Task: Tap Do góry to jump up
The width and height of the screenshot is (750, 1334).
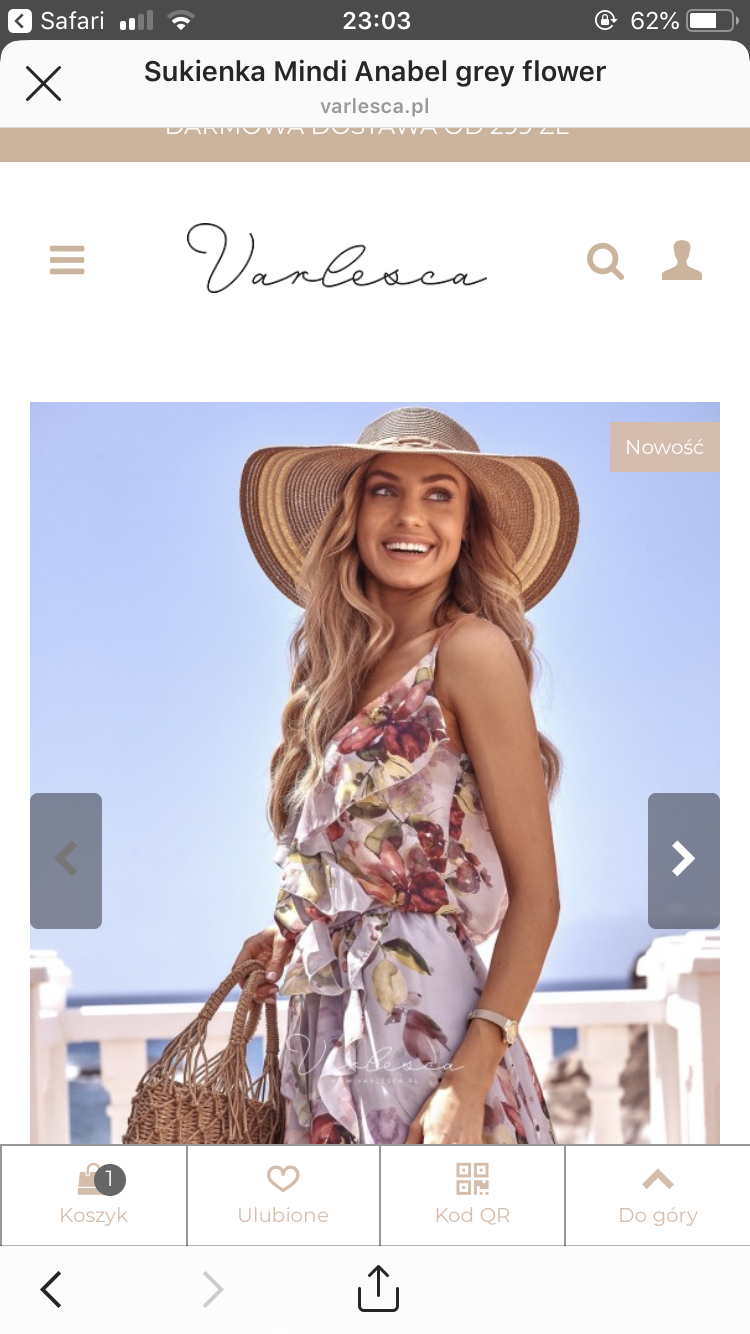Action: (657, 1195)
